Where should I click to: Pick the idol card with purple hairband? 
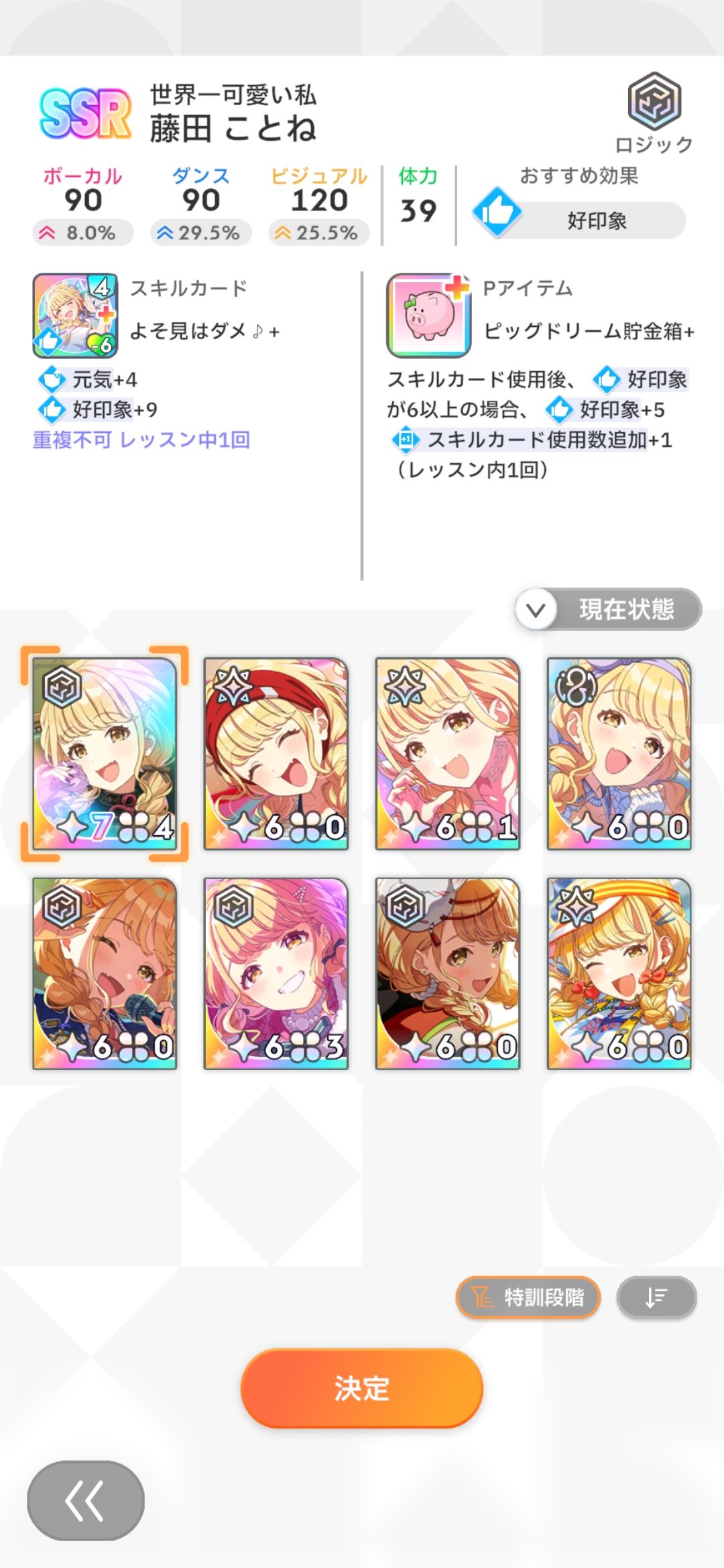pyautogui.click(x=619, y=753)
